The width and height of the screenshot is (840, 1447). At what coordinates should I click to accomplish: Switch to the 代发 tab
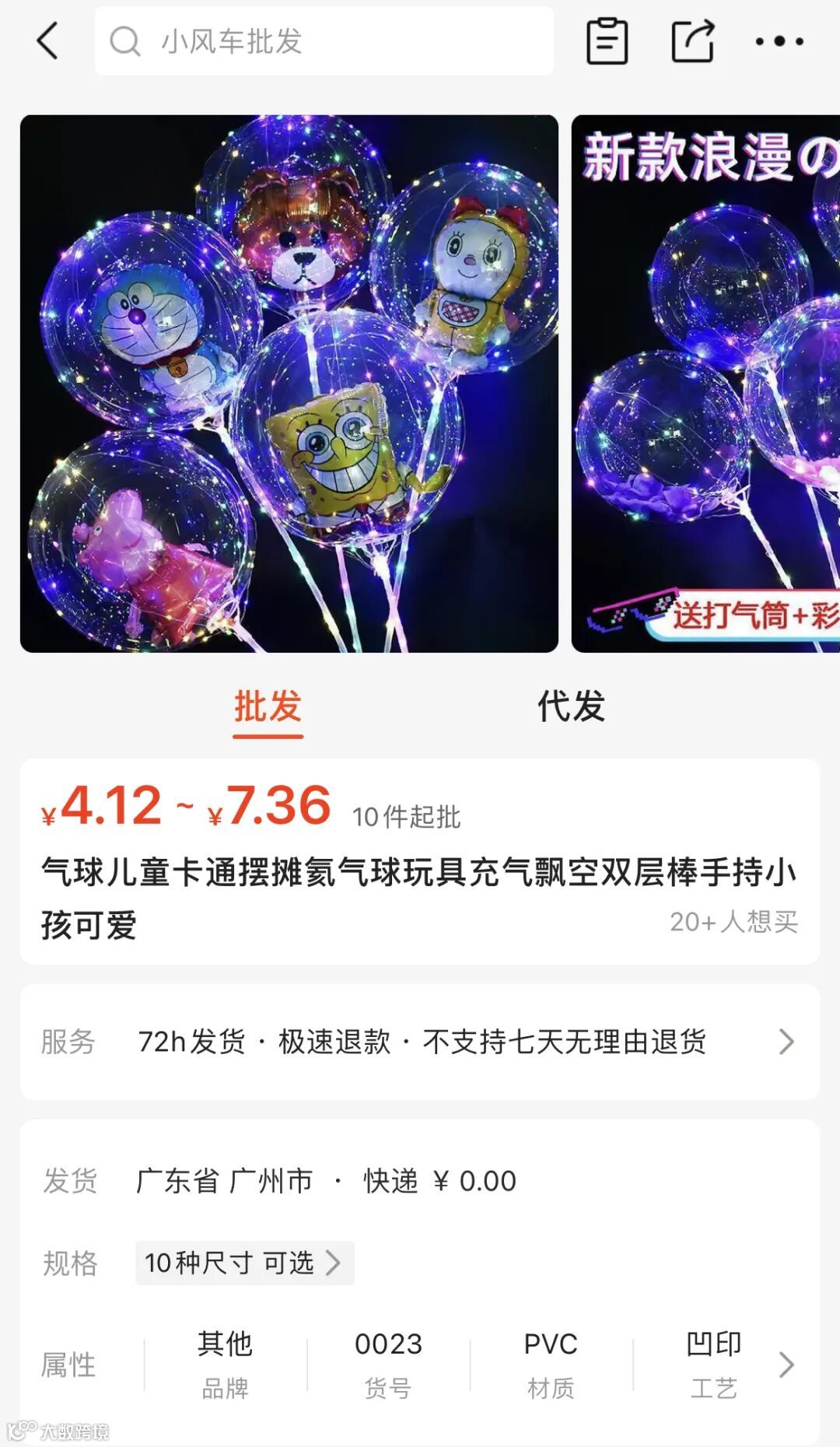tap(571, 706)
